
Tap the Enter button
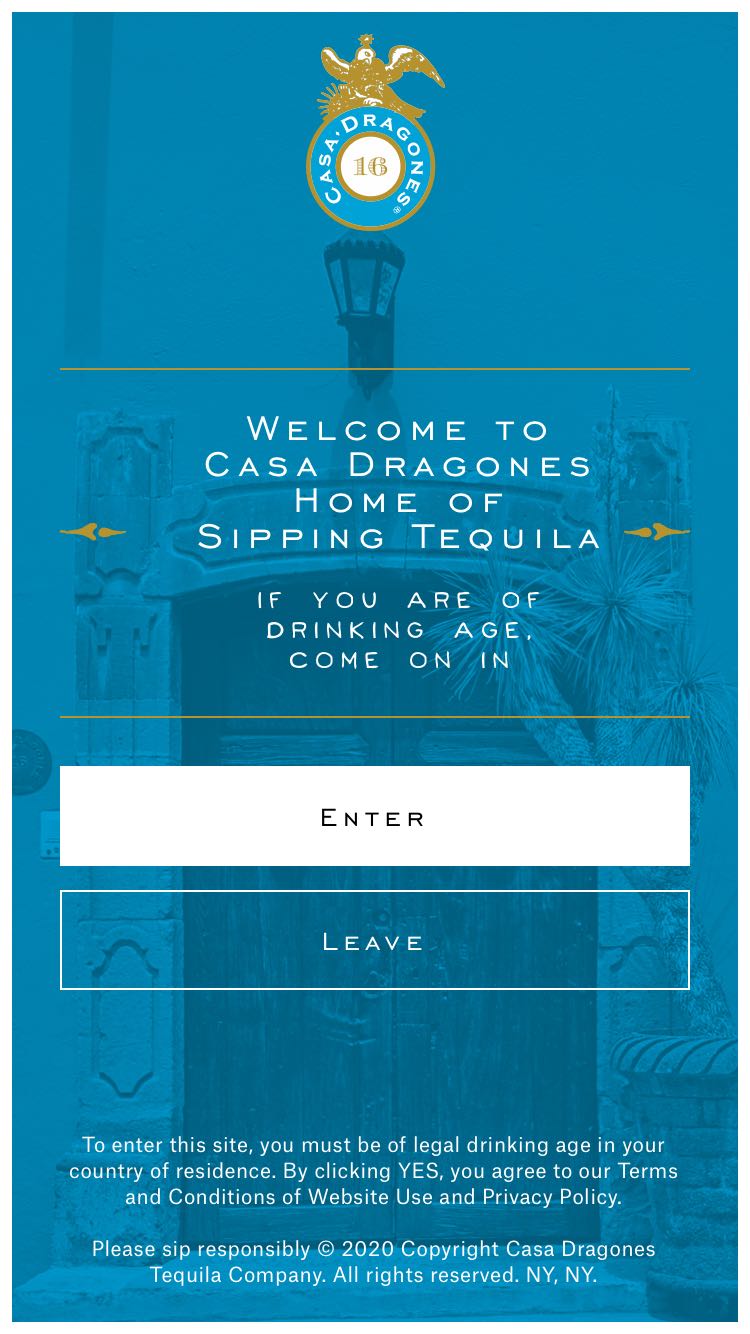click(x=374, y=816)
